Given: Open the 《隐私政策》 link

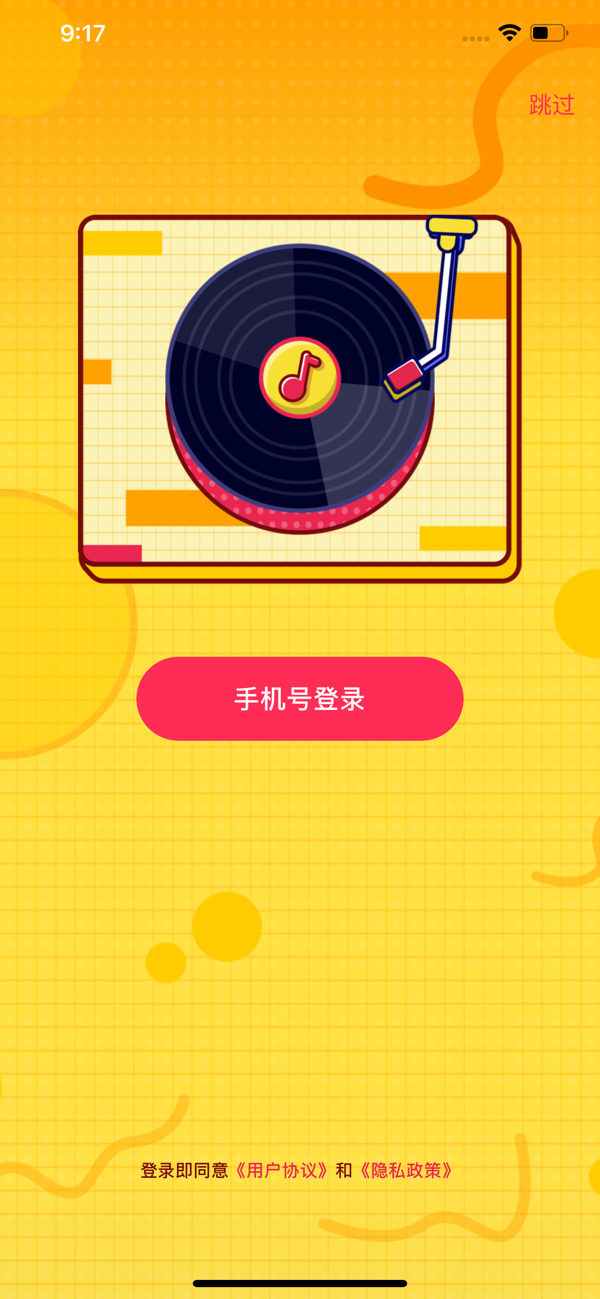Looking at the screenshot, I should [x=406, y=1170].
